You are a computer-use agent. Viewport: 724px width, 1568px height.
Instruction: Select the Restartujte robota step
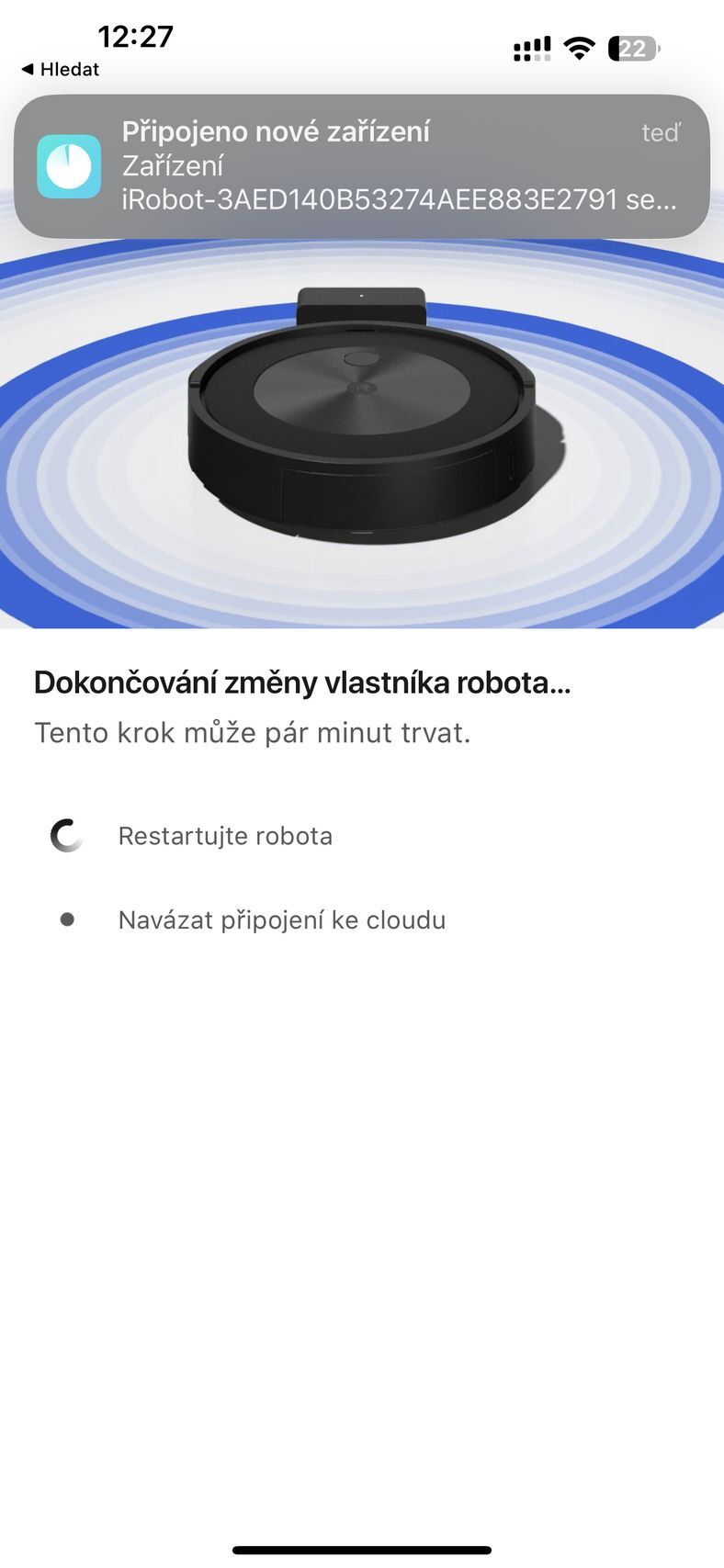225,836
